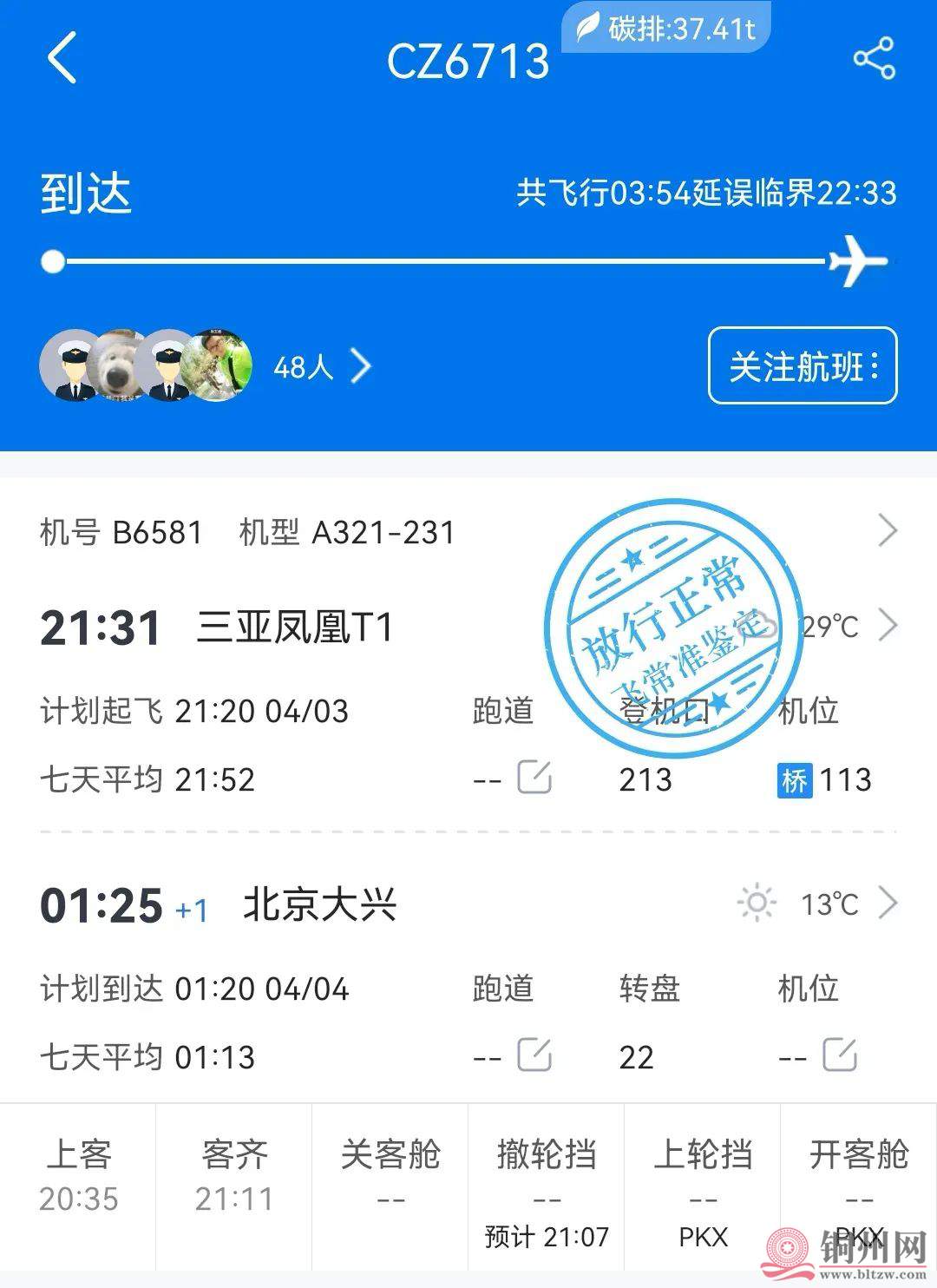Open the 碳排 37.41t carbon emission badge
Screen dimensions: 937x1288
click(x=666, y=30)
